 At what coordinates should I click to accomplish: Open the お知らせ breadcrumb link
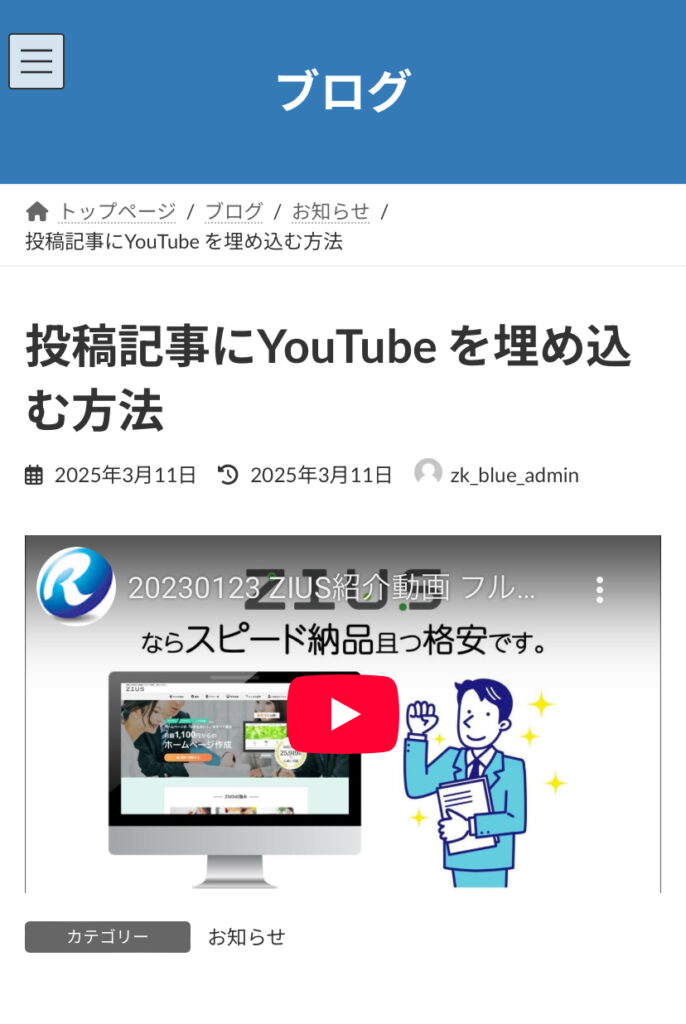[x=331, y=211]
